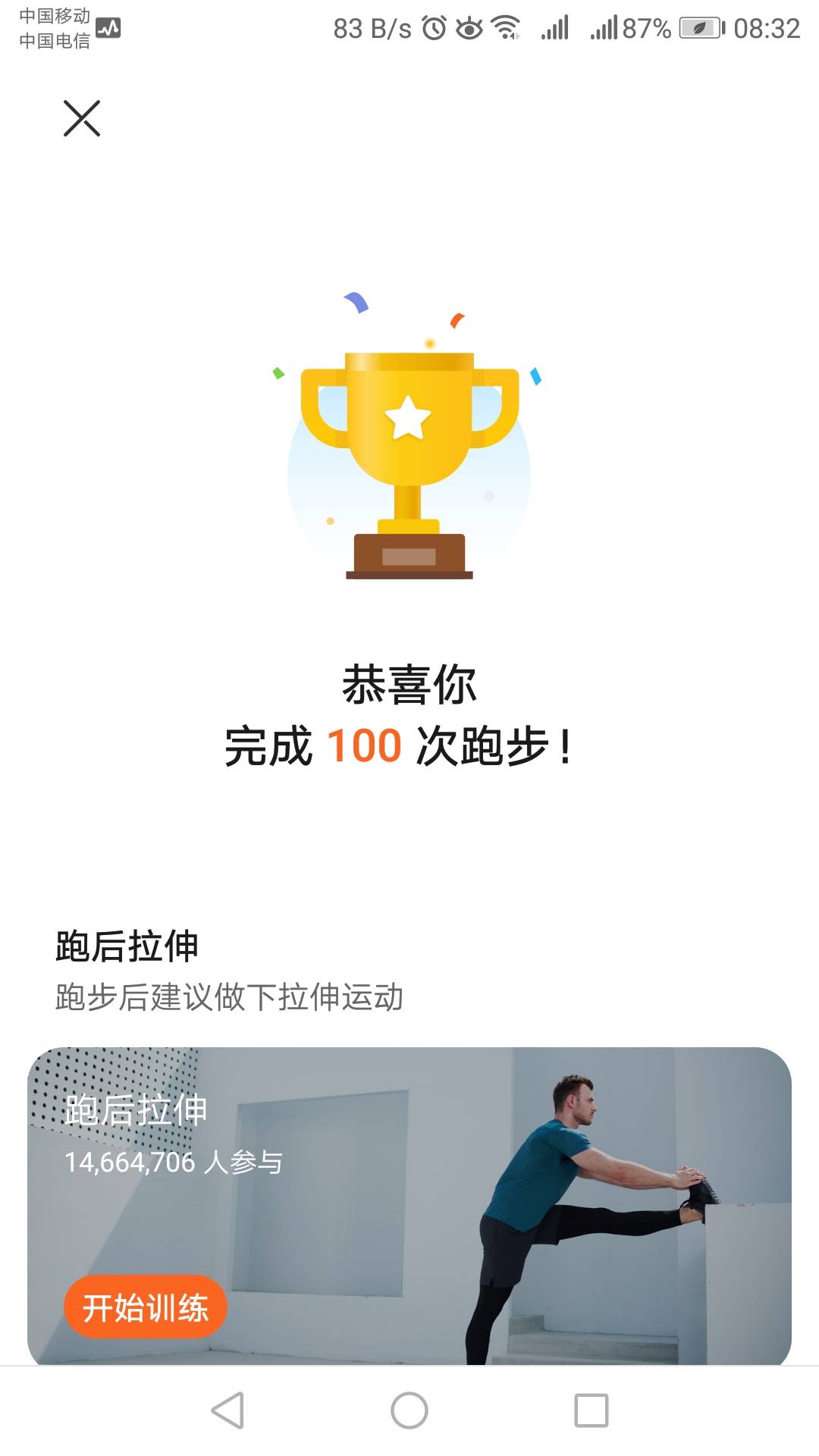Tap the trophy achievement icon
819x1456 pixels.
[409, 463]
